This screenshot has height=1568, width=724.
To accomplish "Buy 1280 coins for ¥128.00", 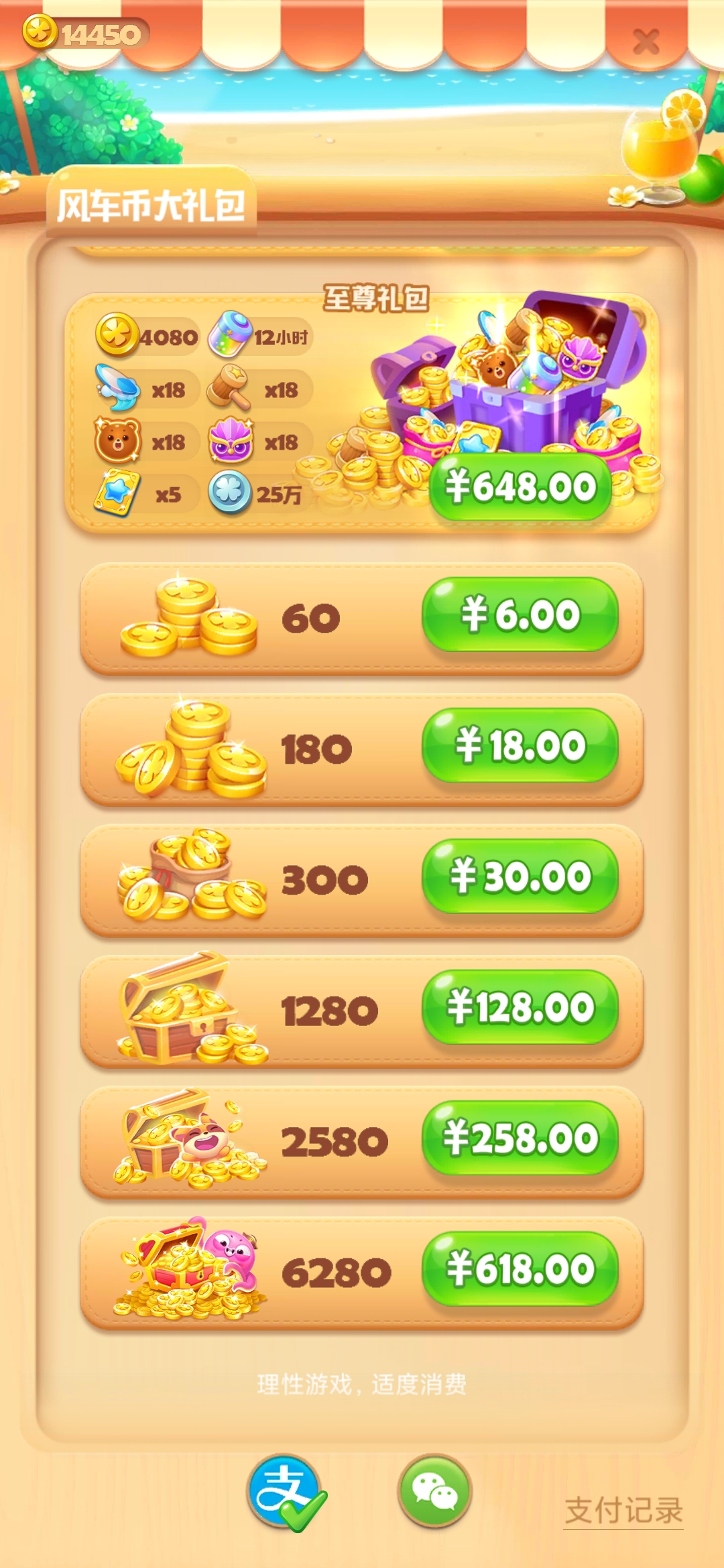I will tap(520, 1006).
